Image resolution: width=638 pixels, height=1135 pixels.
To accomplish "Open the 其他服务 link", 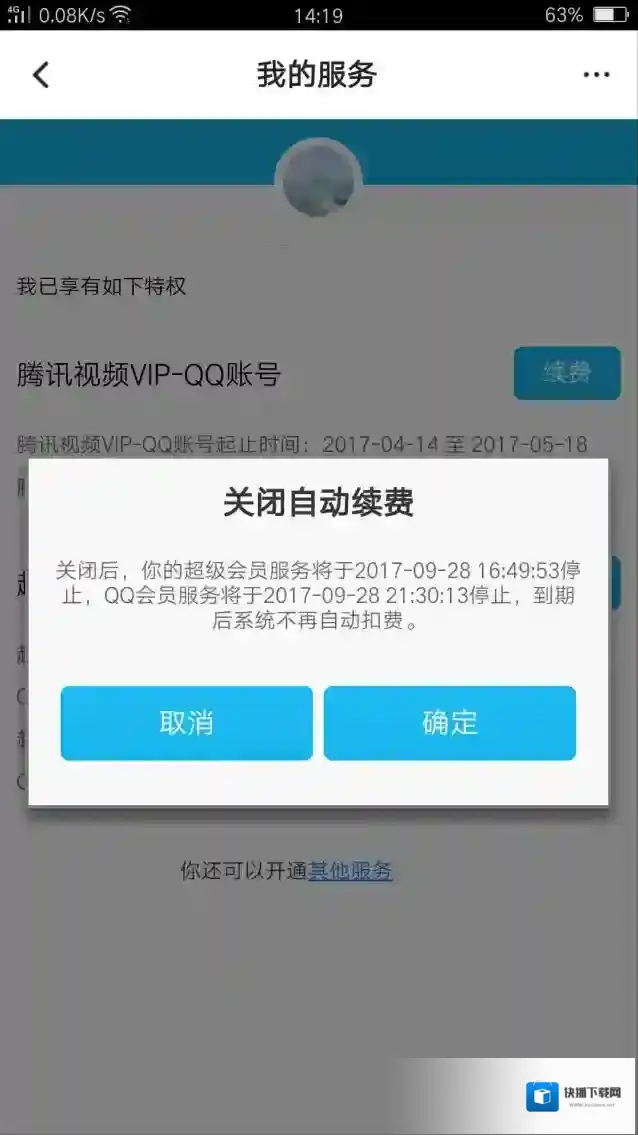I will coord(350,871).
